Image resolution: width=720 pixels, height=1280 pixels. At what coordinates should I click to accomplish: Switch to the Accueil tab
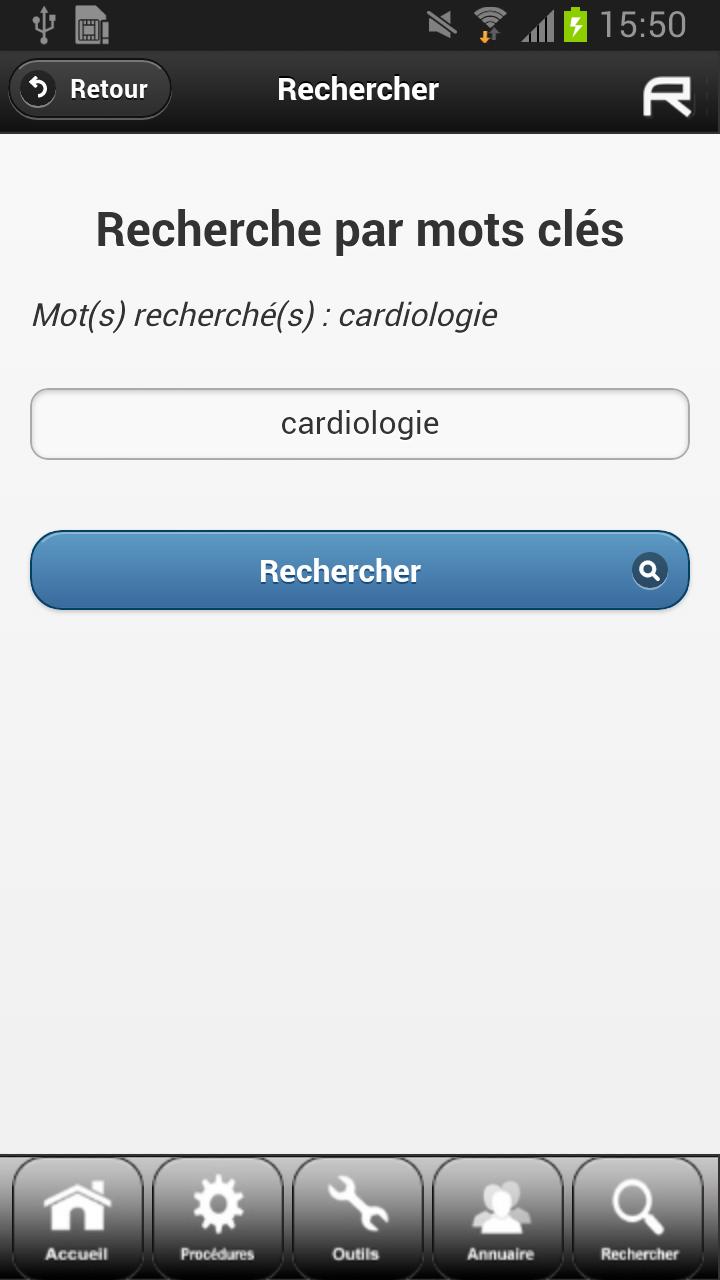[77, 1216]
